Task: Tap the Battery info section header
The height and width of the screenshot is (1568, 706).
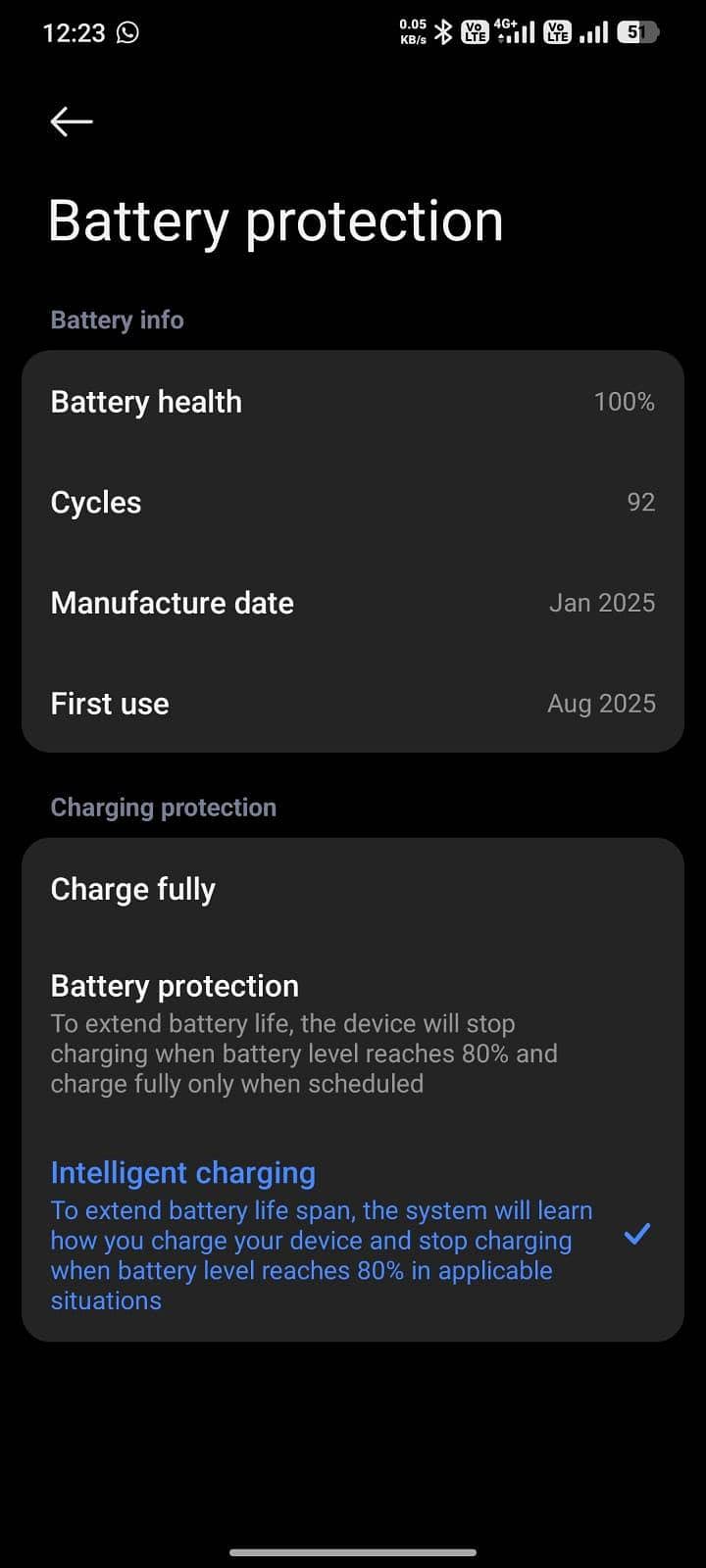Action: click(117, 319)
